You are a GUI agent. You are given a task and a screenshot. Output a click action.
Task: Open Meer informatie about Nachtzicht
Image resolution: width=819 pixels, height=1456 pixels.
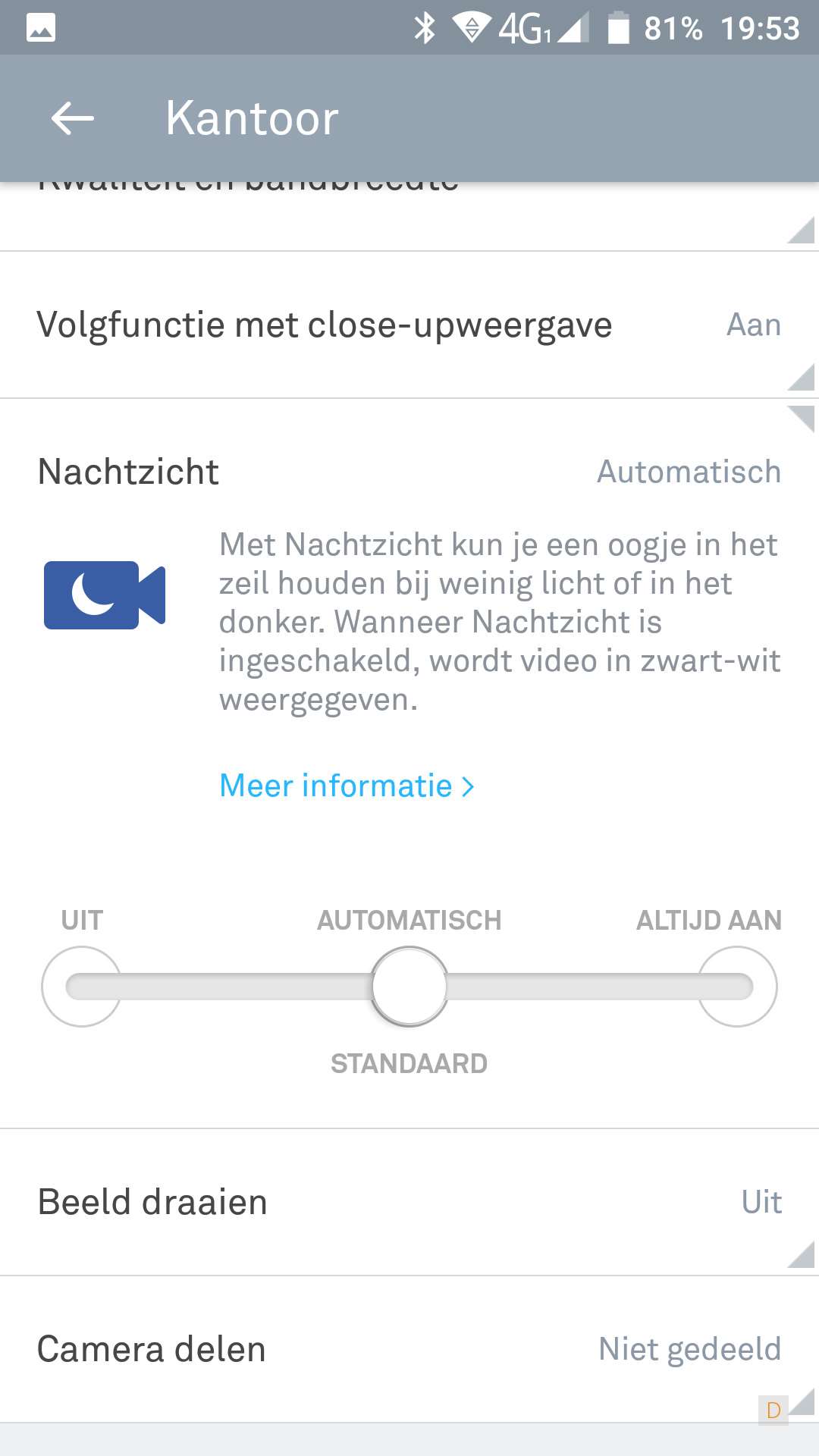[346, 786]
